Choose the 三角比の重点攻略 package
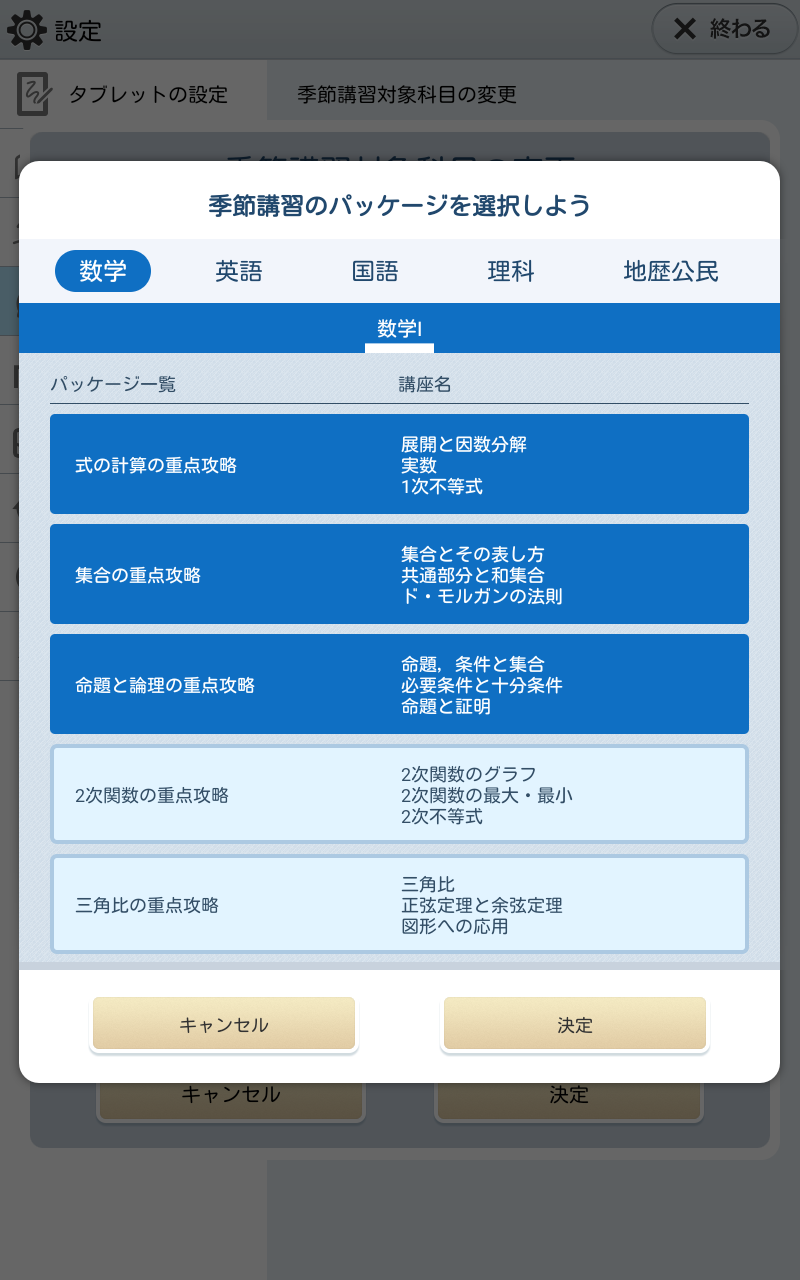The width and height of the screenshot is (800, 1280). point(399,904)
